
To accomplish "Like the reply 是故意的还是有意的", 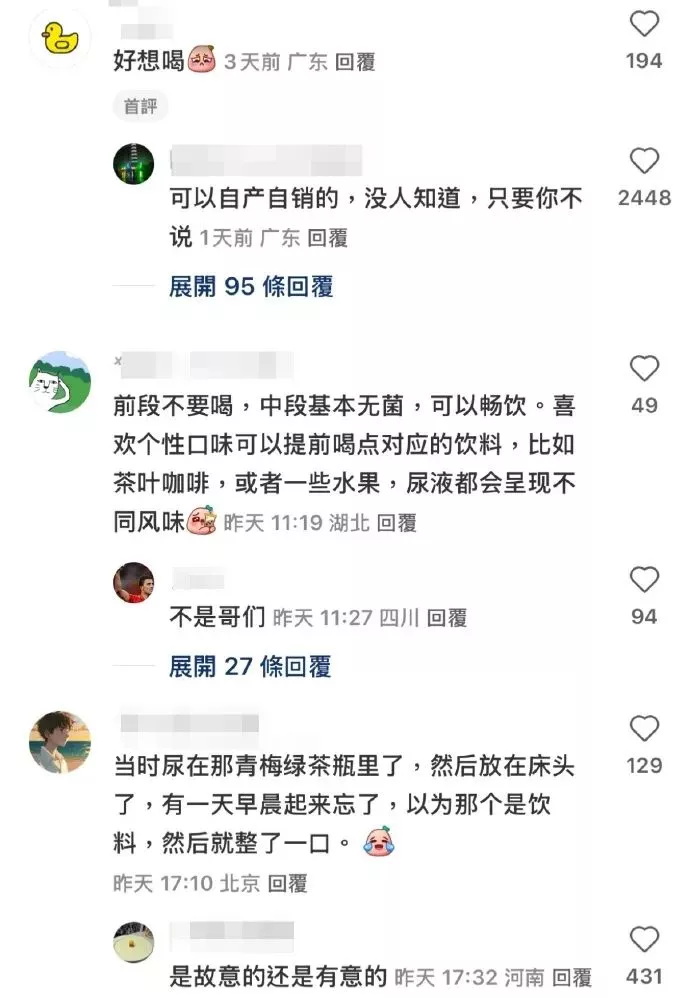I will 645,938.
